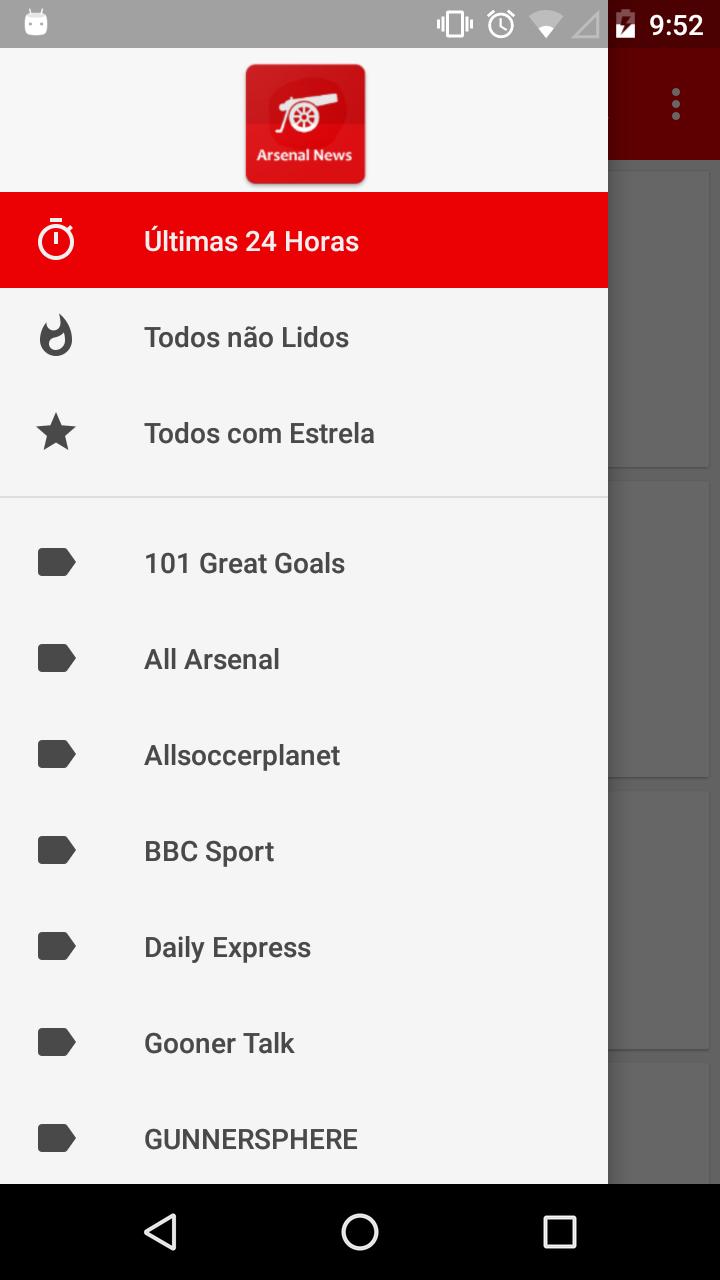Image resolution: width=720 pixels, height=1280 pixels.
Task: Open GUNNERSPHERE feed
Action: [304, 1138]
